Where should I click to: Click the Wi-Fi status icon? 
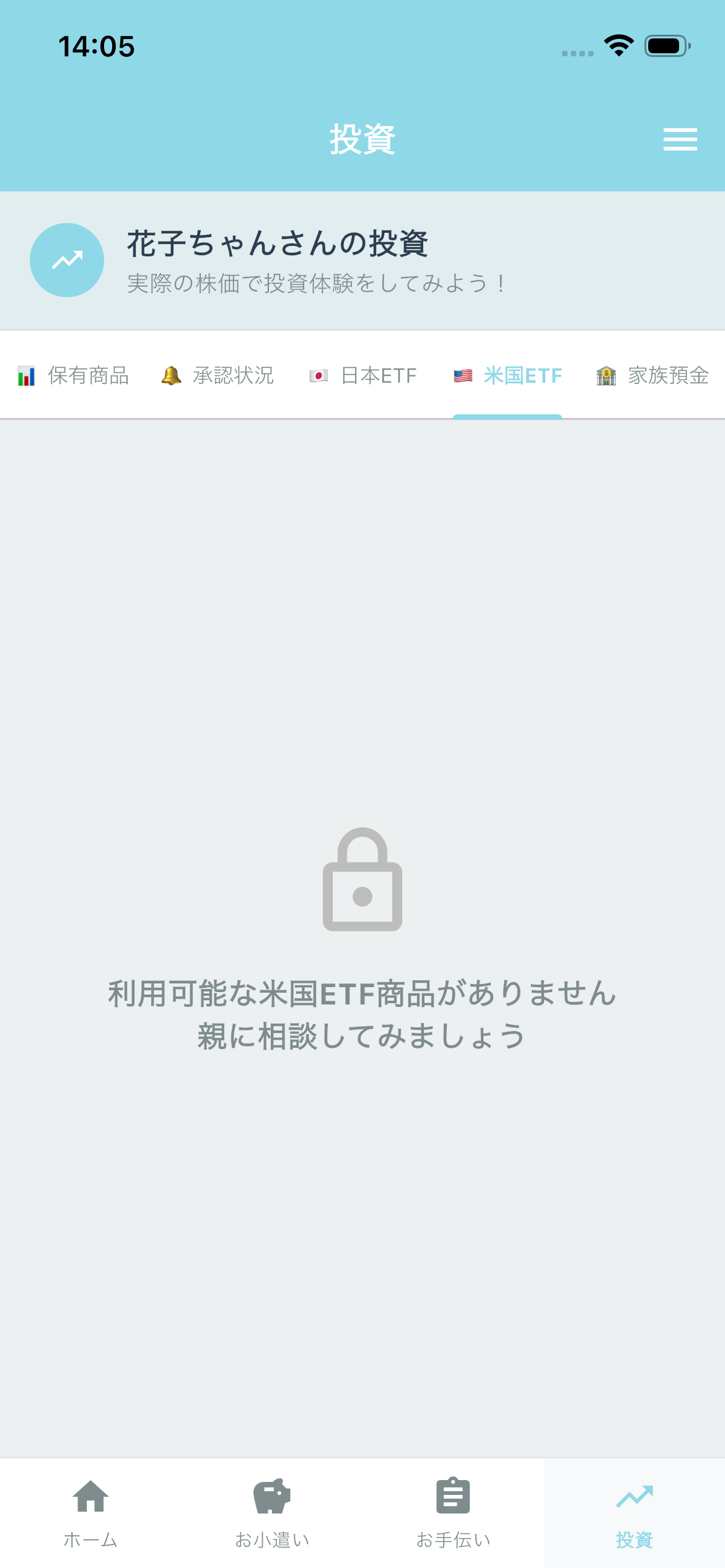click(618, 45)
